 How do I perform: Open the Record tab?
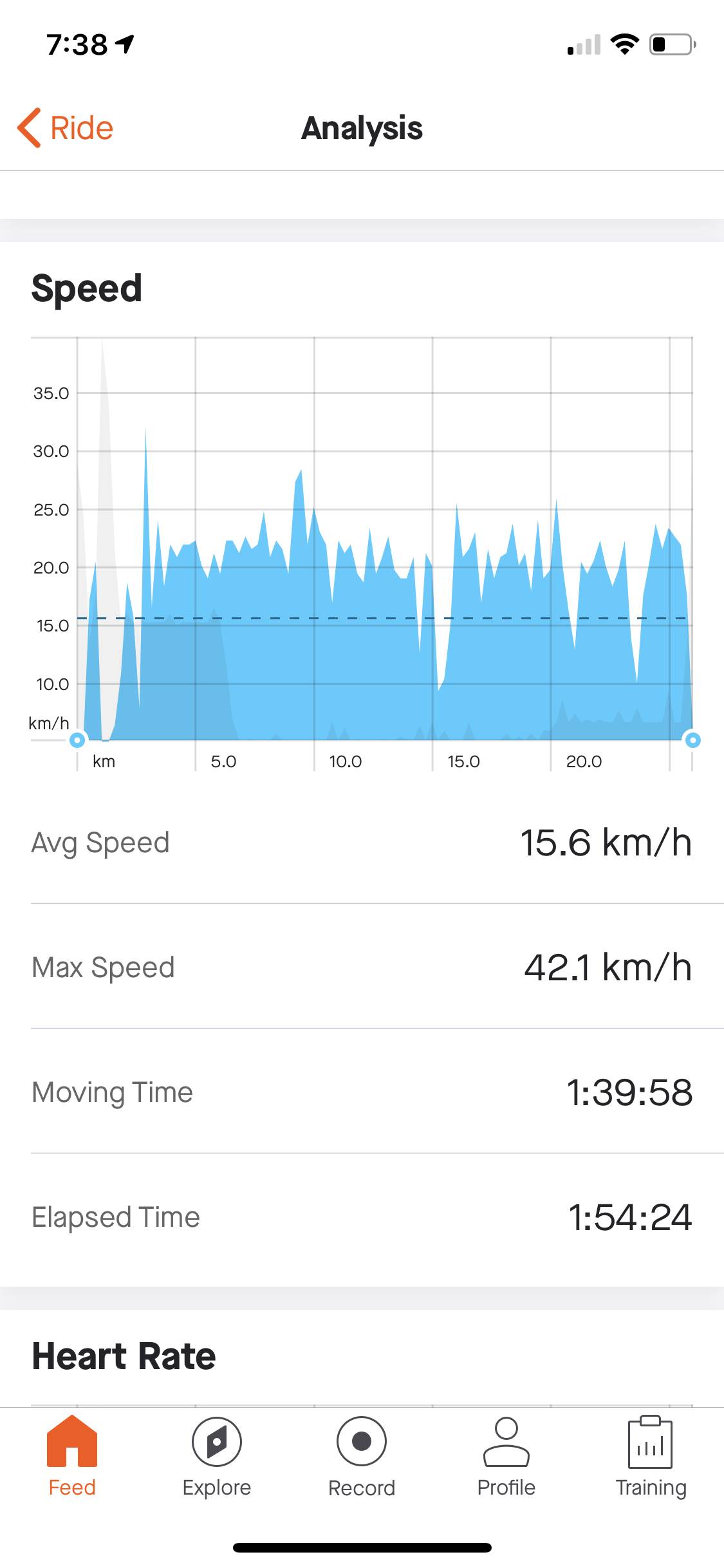point(362,1456)
